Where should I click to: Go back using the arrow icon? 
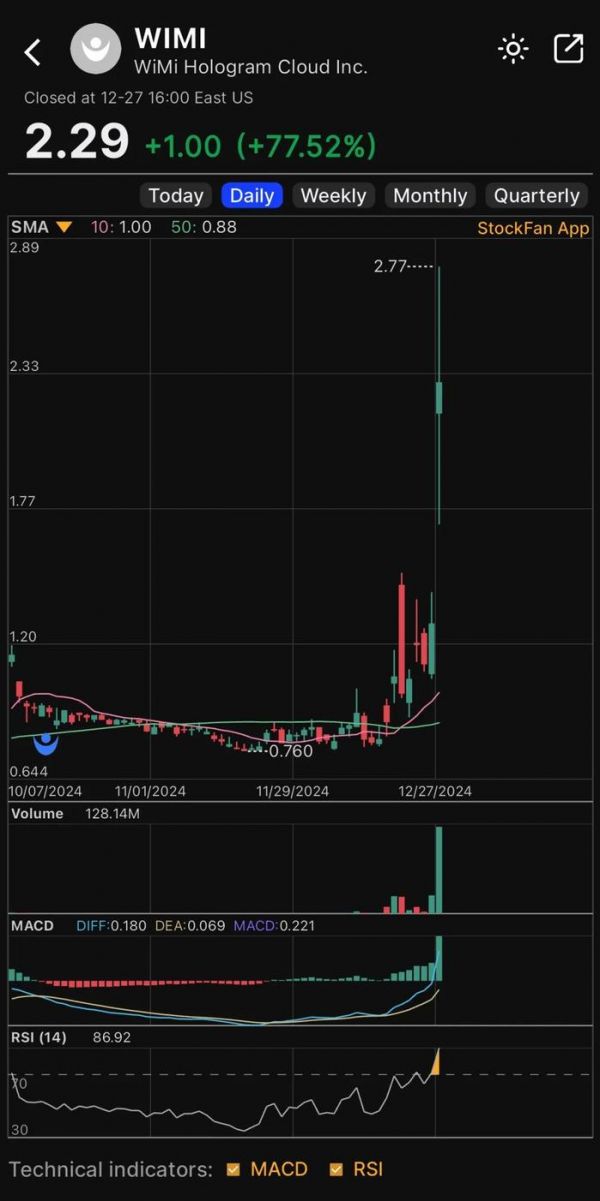click(33, 52)
